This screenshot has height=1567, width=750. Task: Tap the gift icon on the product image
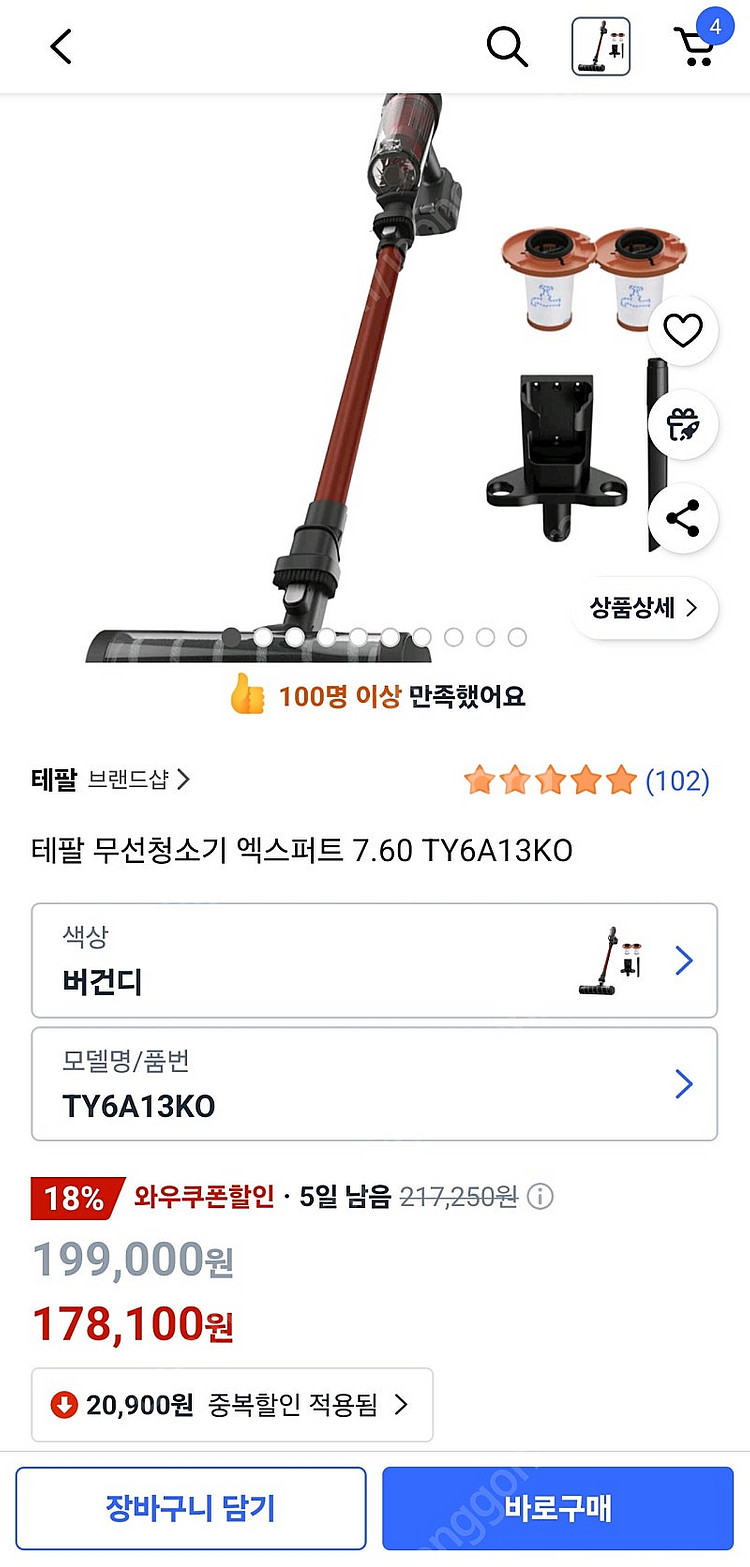[x=683, y=424]
